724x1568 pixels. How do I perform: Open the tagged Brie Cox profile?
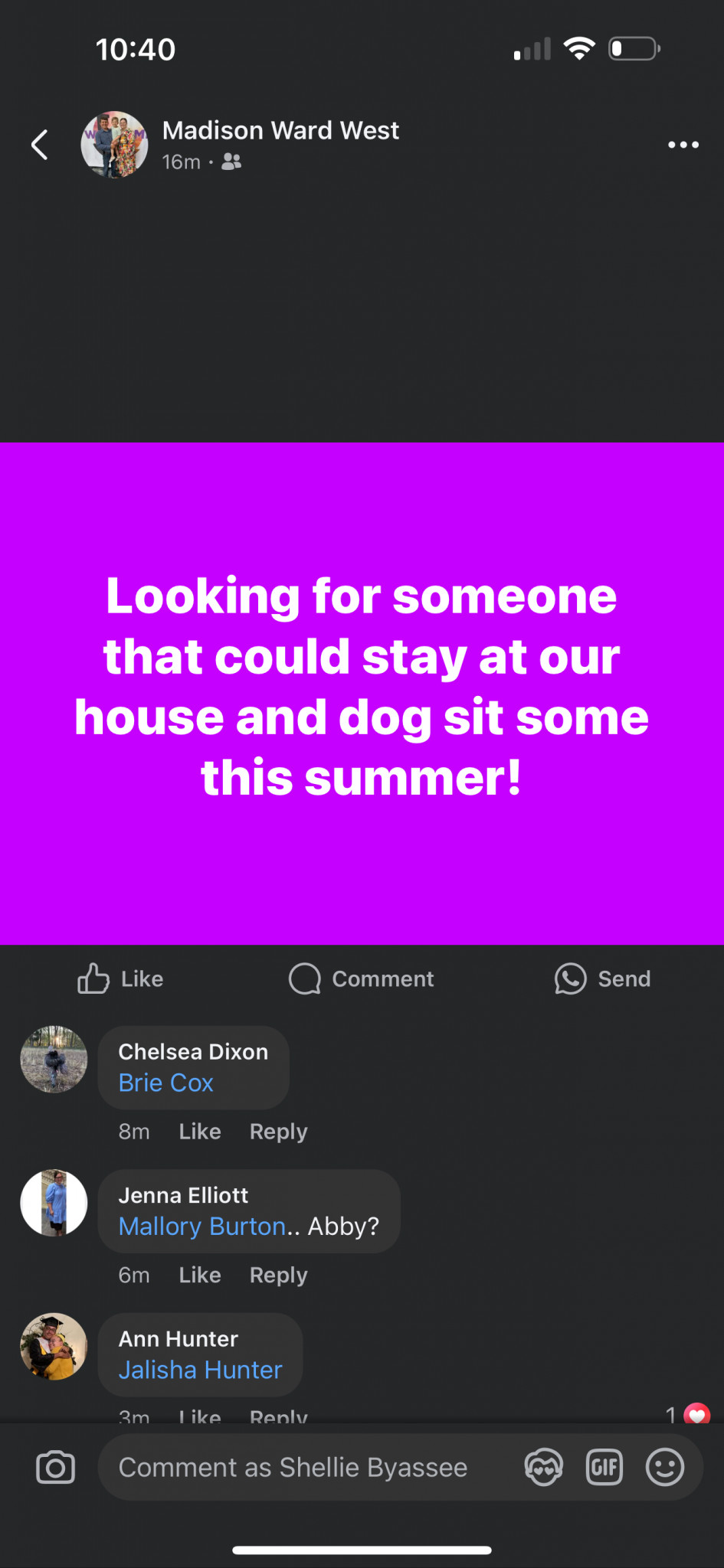(x=165, y=1083)
